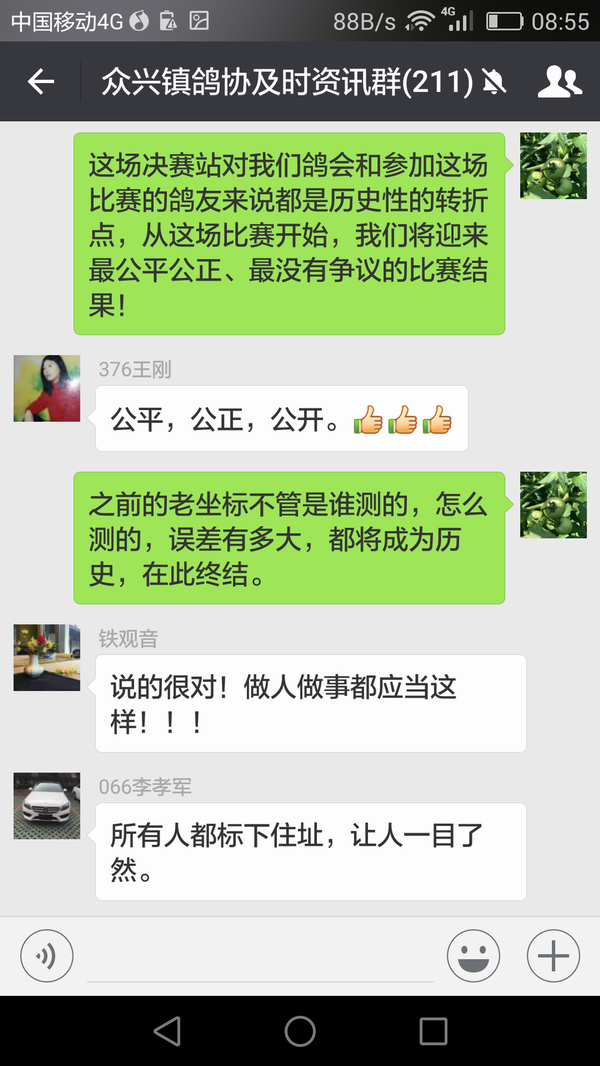600x1066 pixels.
Task: Open 铁观音's profile avatar
Action: point(46,658)
